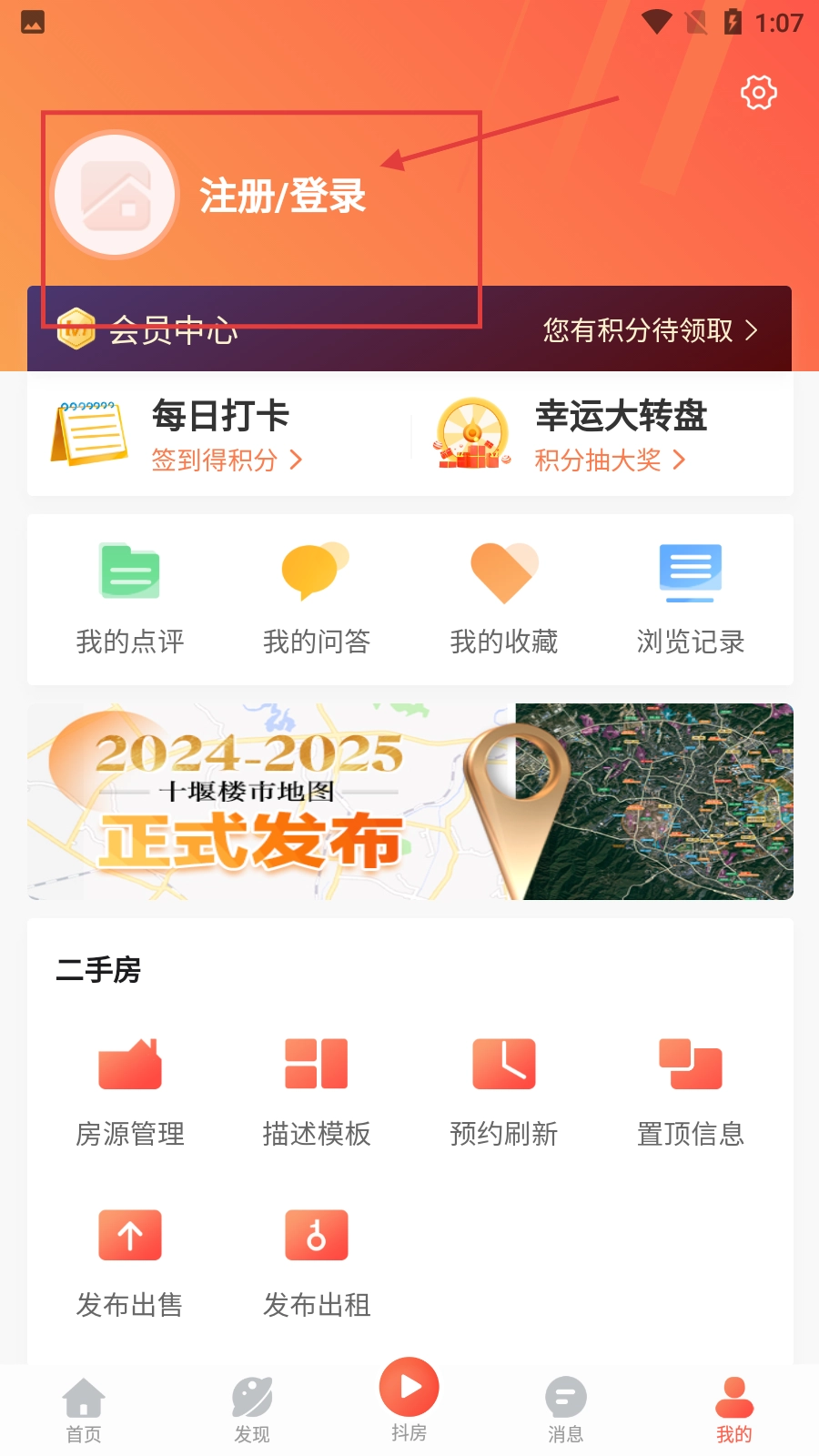Open 幸运大转盘 lucky wheel
Viewport: 819px width, 1456px height.
[x=601, y=434]
